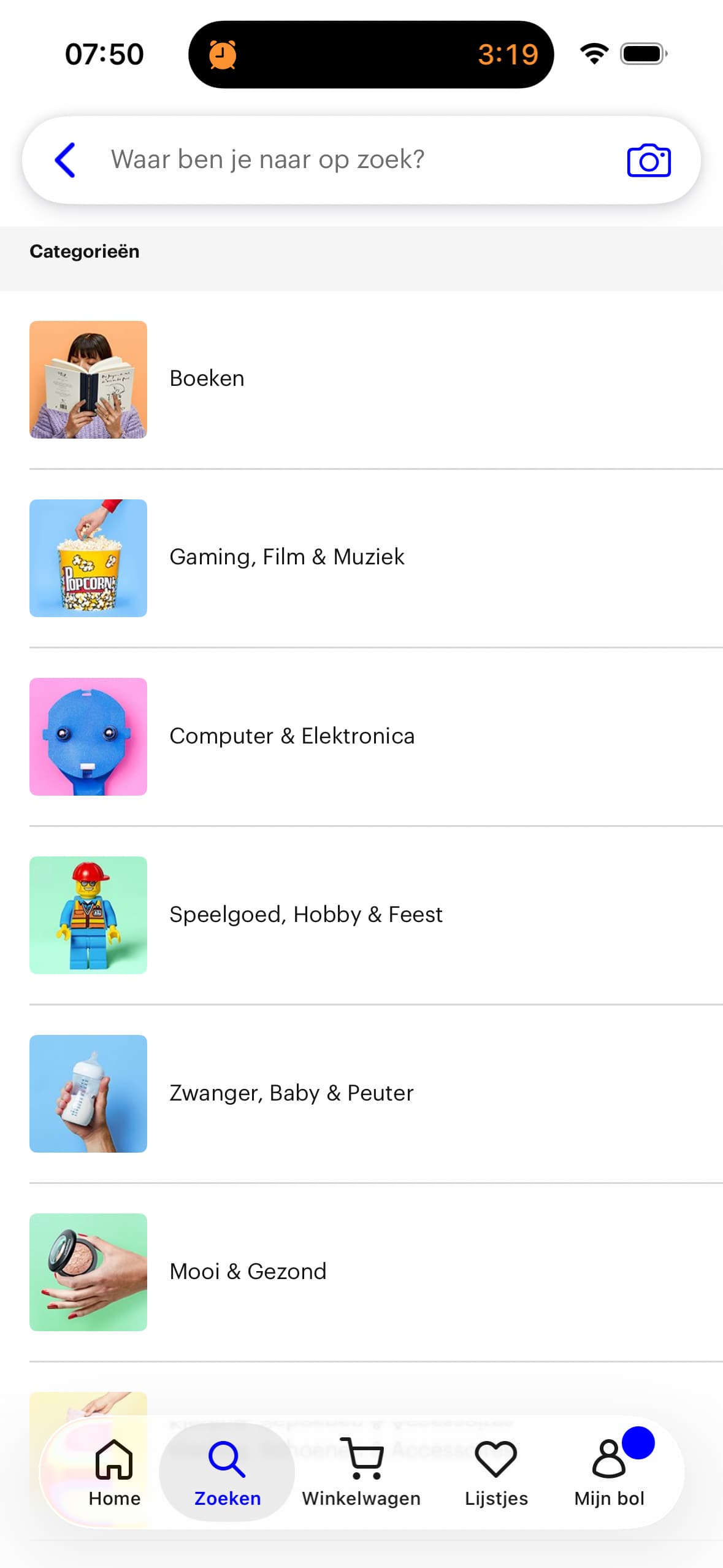Screen dimensions: 723x1568
Task: Open the Winkelwagen tab
Action: 361,1472
